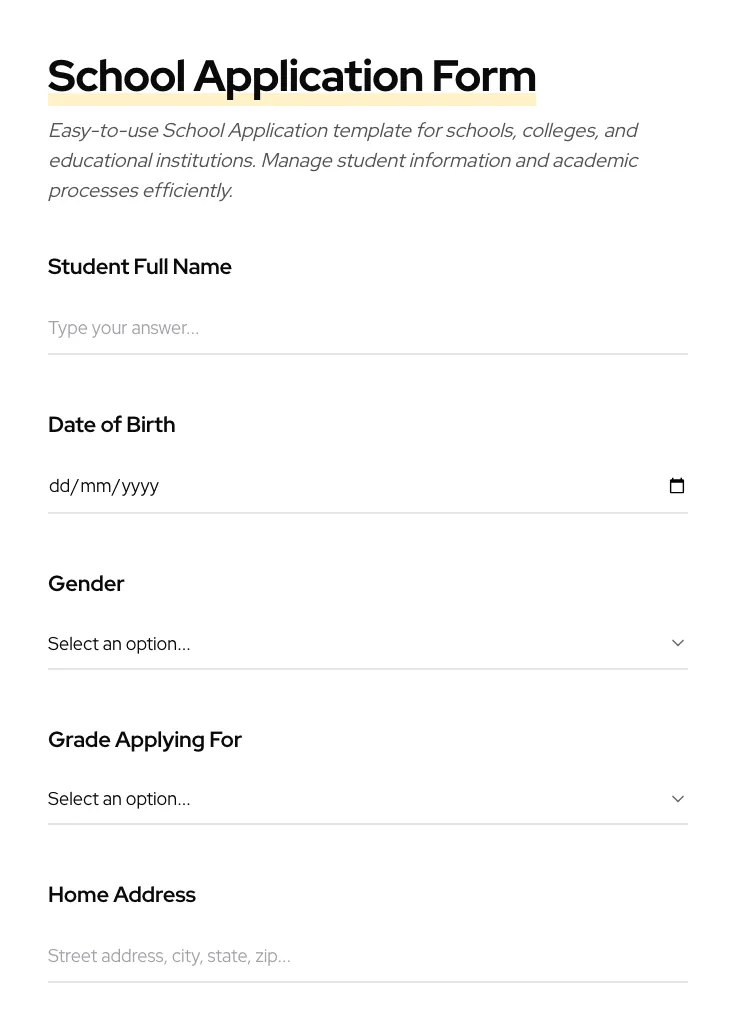This screenshot has height=1024, width=736.
Task: Click the School Application Form heading
Action: [x=292, y=75]
